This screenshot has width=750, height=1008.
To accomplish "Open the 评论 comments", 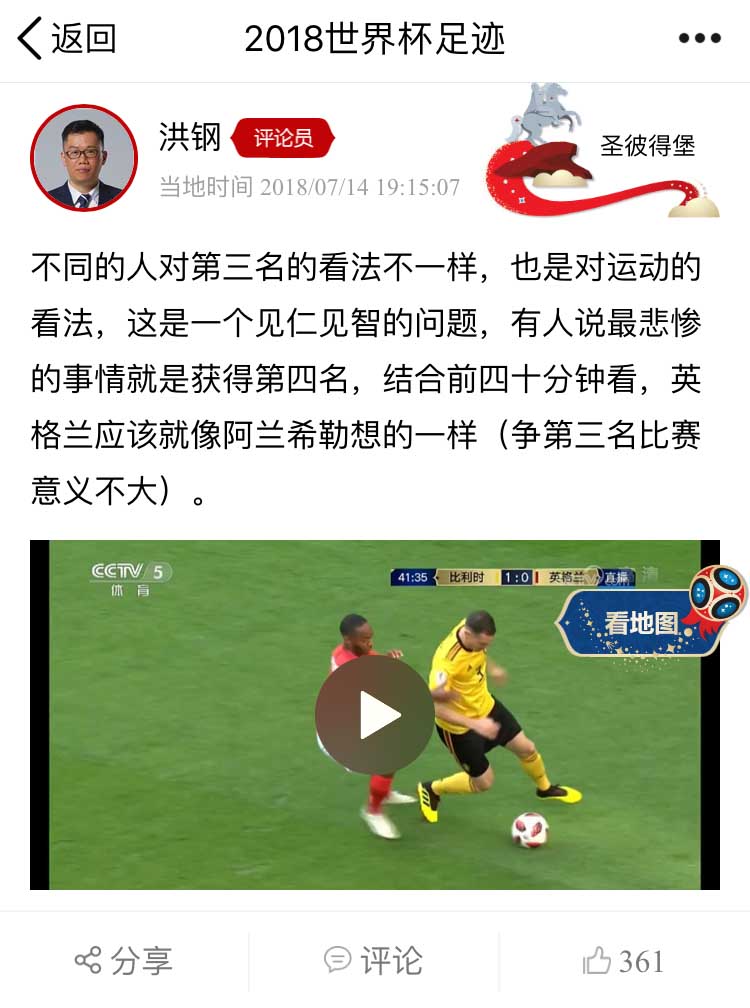I will [373, 961].
